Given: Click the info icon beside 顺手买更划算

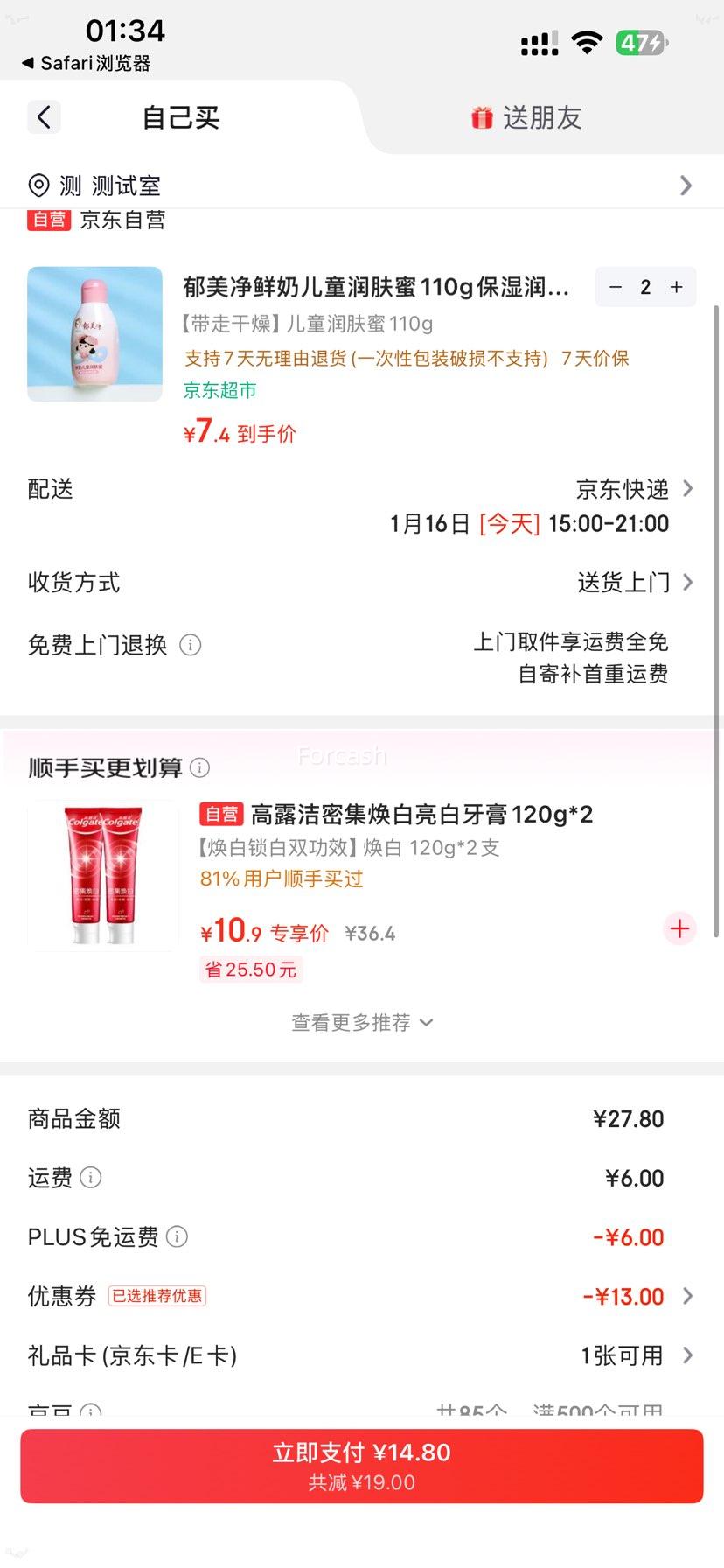Looking at the screenshot, I should coord(200,767).
